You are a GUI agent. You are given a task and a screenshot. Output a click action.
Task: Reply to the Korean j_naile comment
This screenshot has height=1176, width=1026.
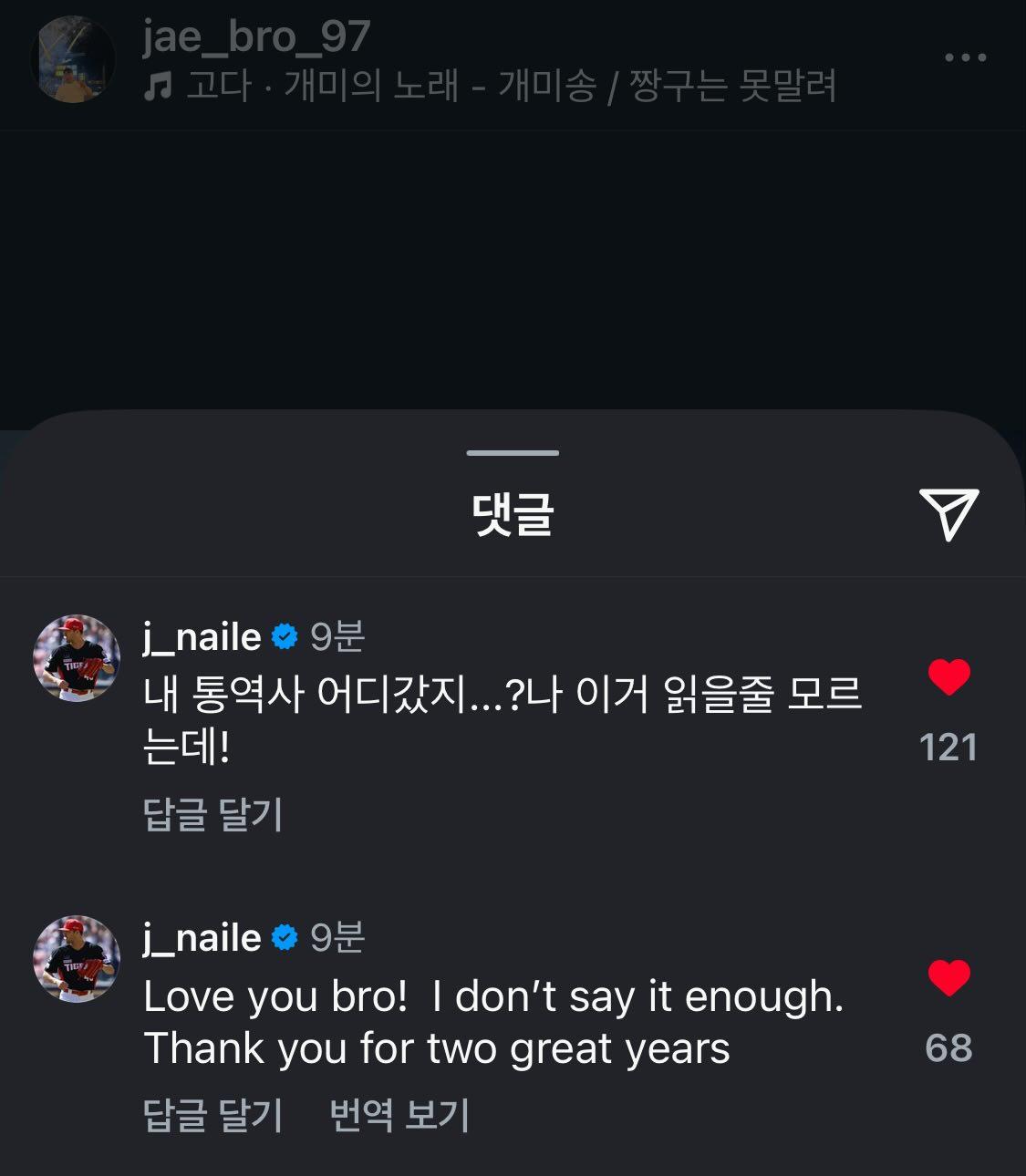point(212,814)
